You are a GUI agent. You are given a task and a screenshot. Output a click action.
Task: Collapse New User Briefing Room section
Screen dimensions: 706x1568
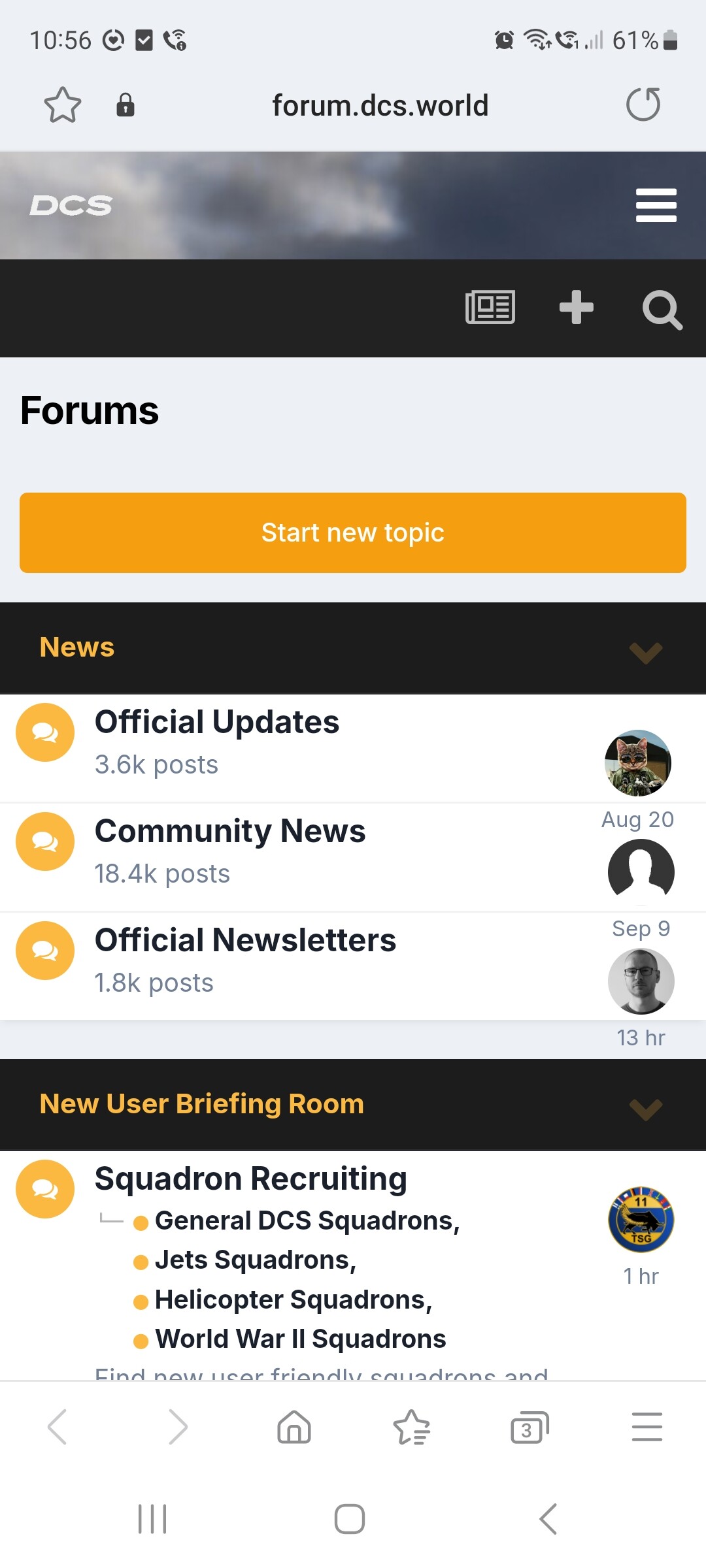pyautogui.click(x=645, y=1108)
